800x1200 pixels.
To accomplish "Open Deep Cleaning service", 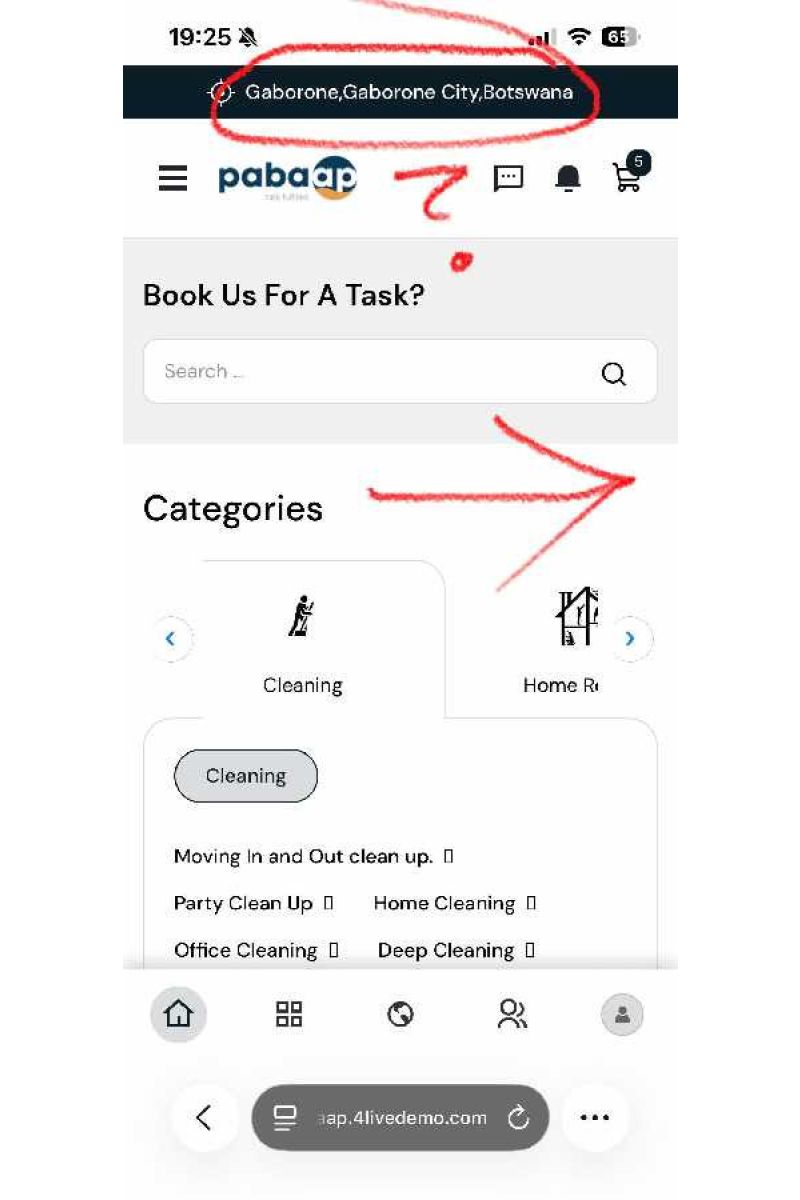I will [x=446, y=950].
